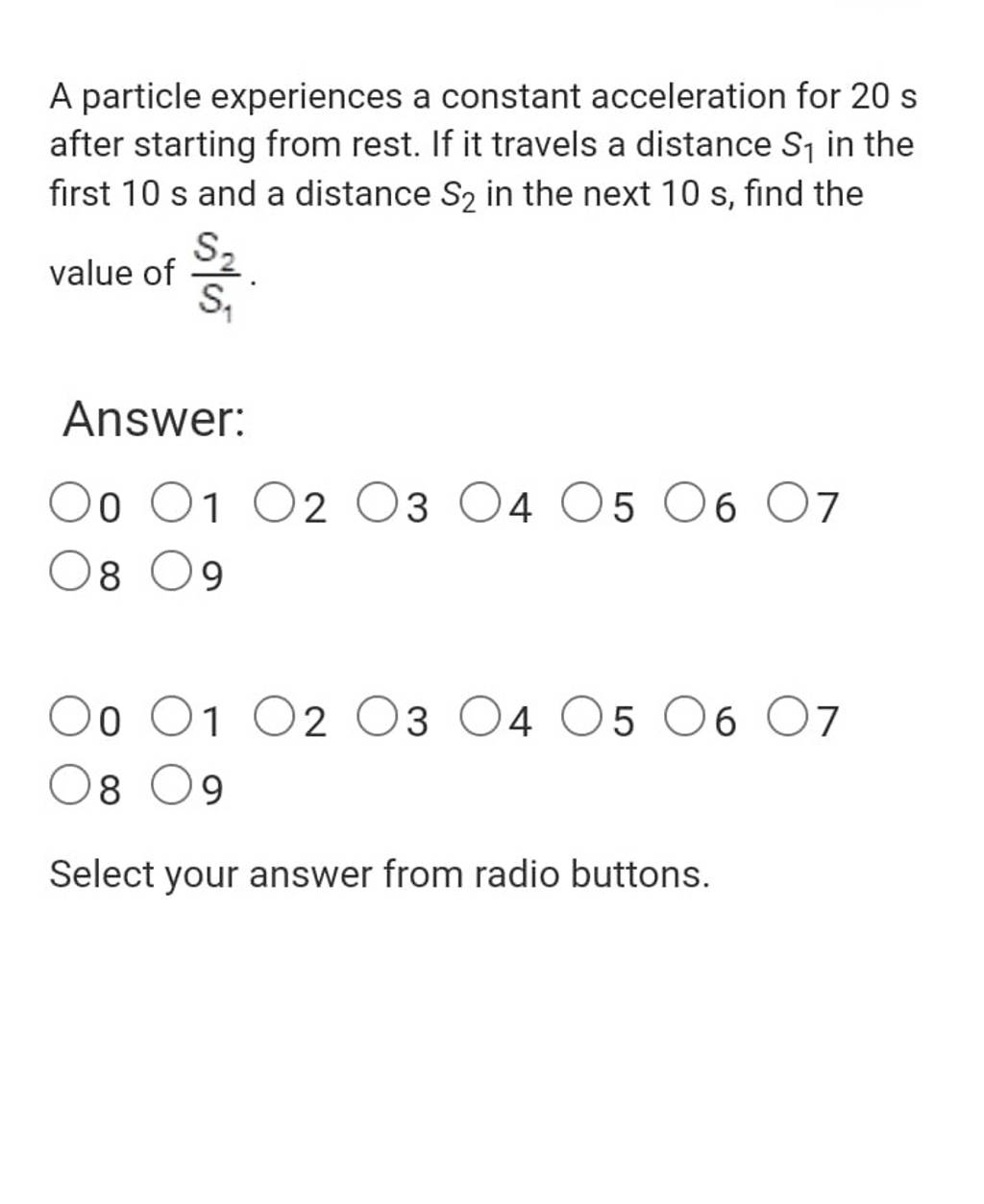Select 0 in the first radio group
This screenshot has height=1204, width=984.
[71, 504]
